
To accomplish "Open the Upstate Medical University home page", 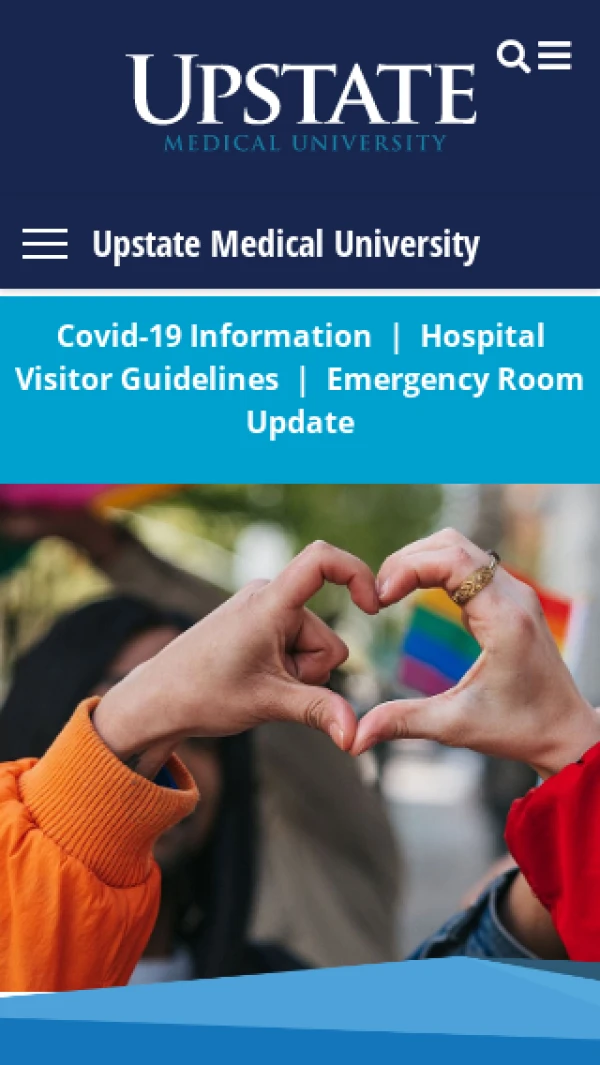I will [301, 102].
